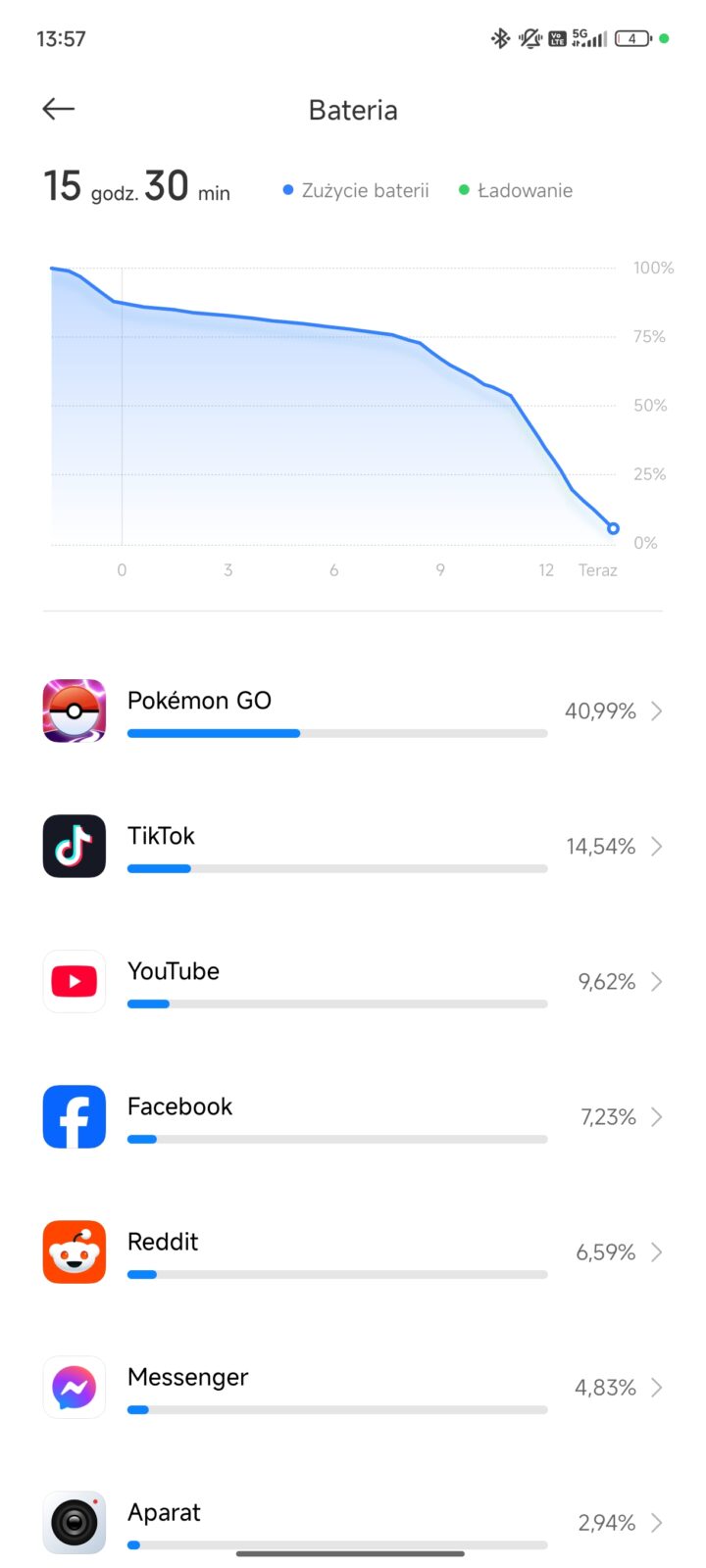706x1568 pixels.
Task: Open Reddit battery usage row
Action: 353,1252
